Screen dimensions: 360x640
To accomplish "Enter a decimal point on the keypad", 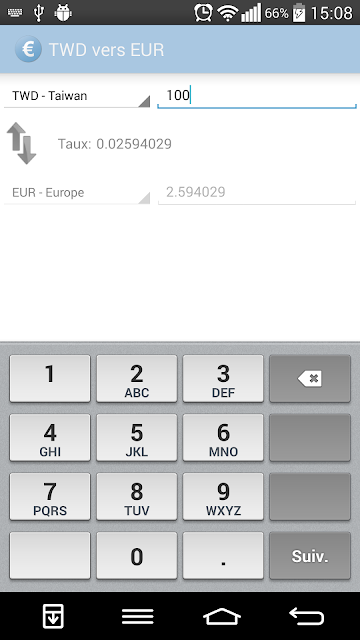I will (223, 556).
